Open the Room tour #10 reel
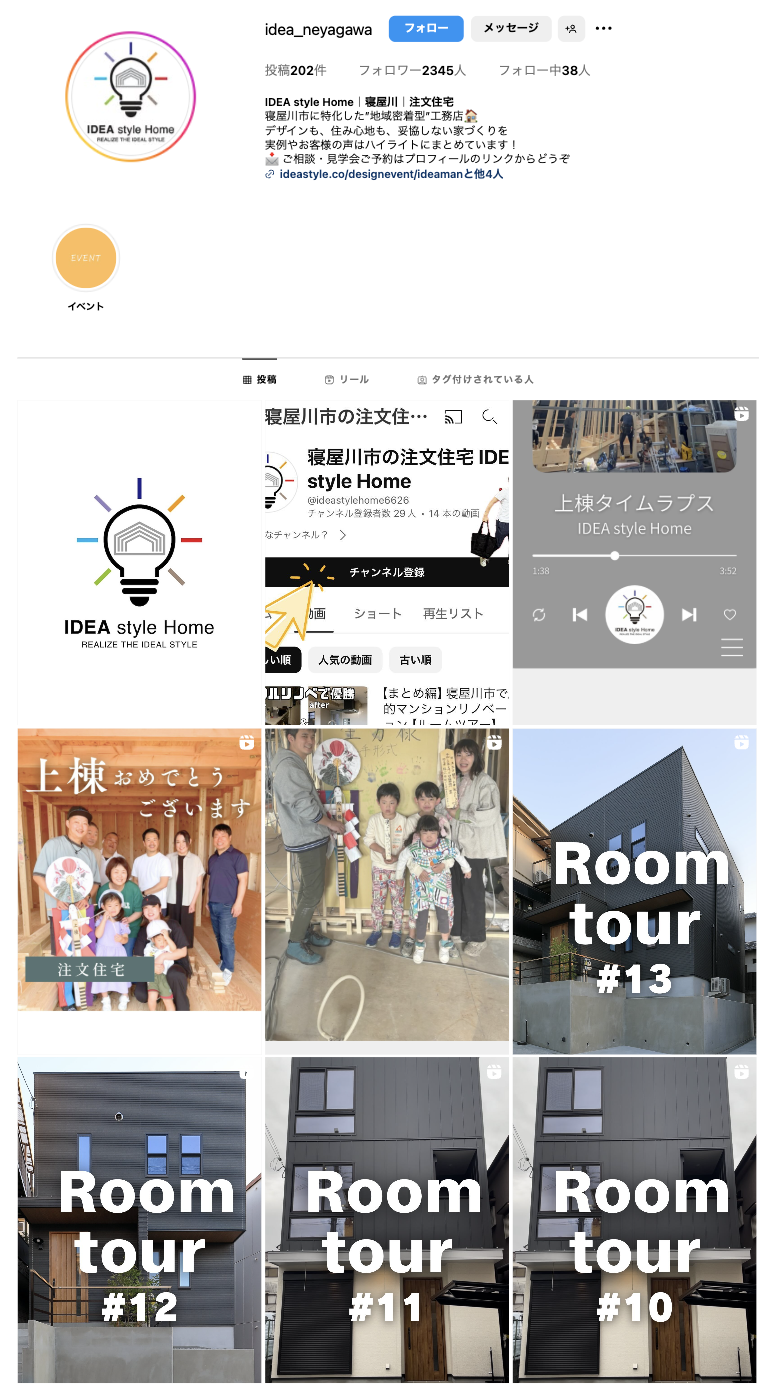Image resolution: width=772 pixels, height=1384 pixels. click(x=634, y=1220)
